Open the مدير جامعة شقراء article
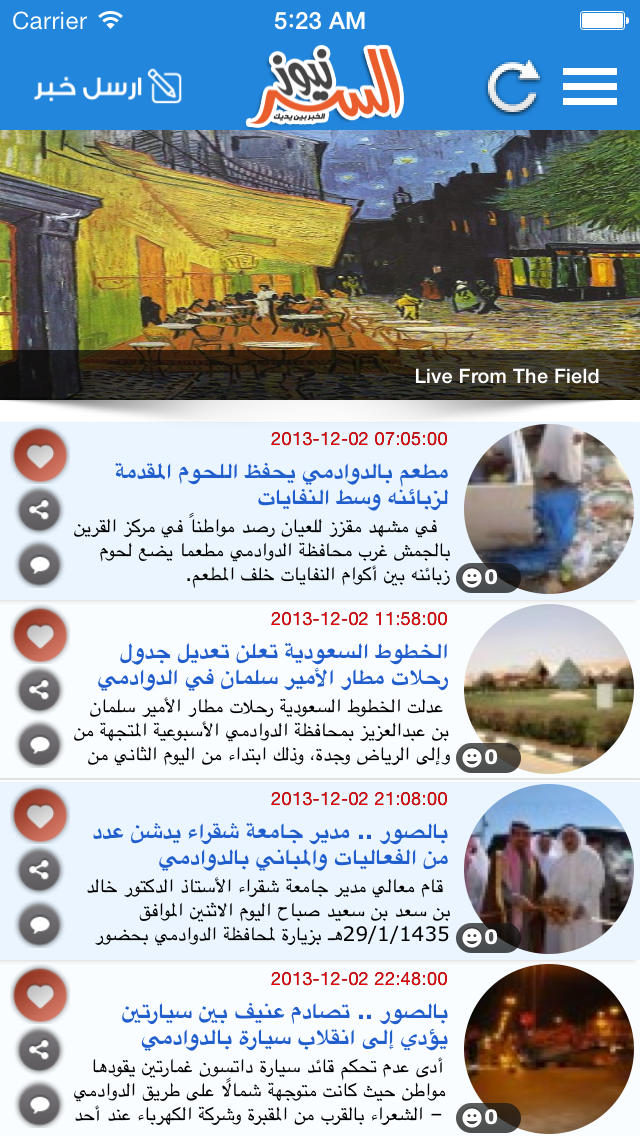Screen dimensions: 640x1136 click(270, 845)
